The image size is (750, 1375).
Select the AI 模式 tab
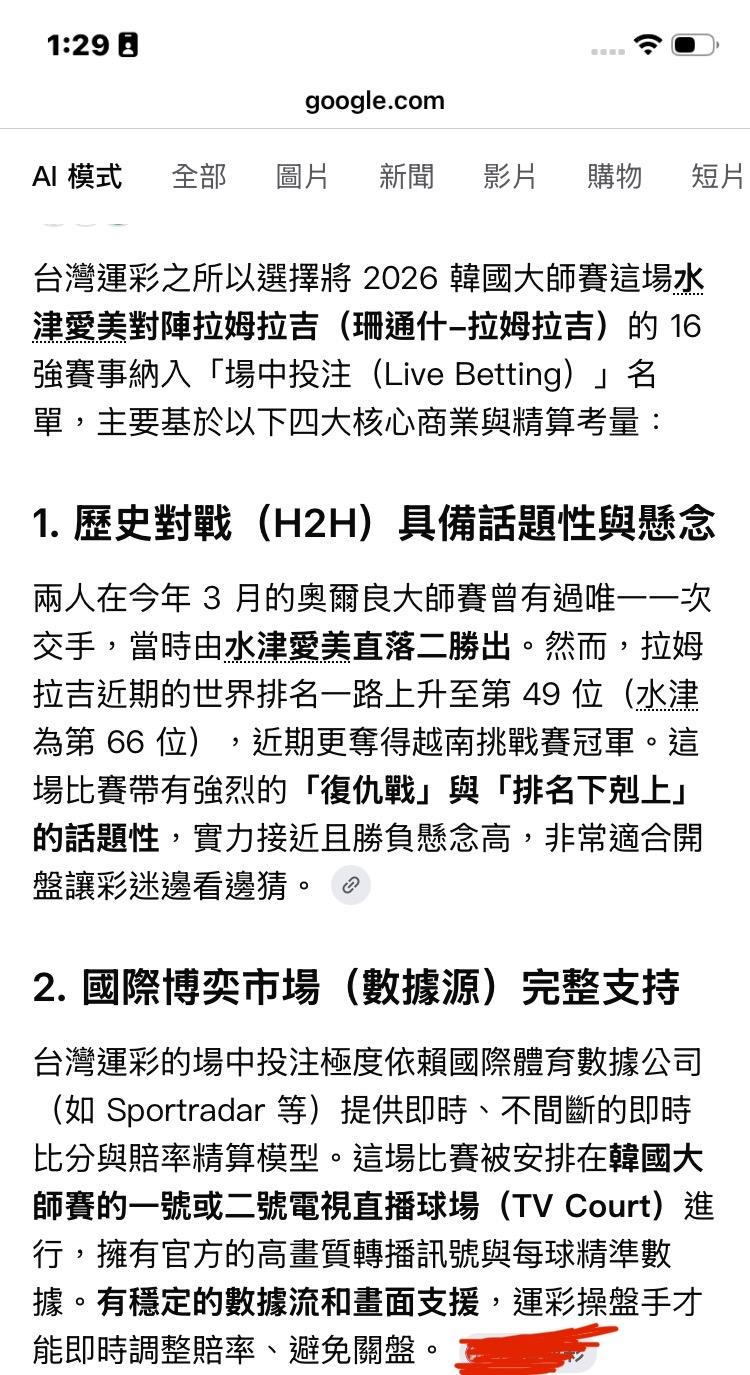[x=77, y=177]
